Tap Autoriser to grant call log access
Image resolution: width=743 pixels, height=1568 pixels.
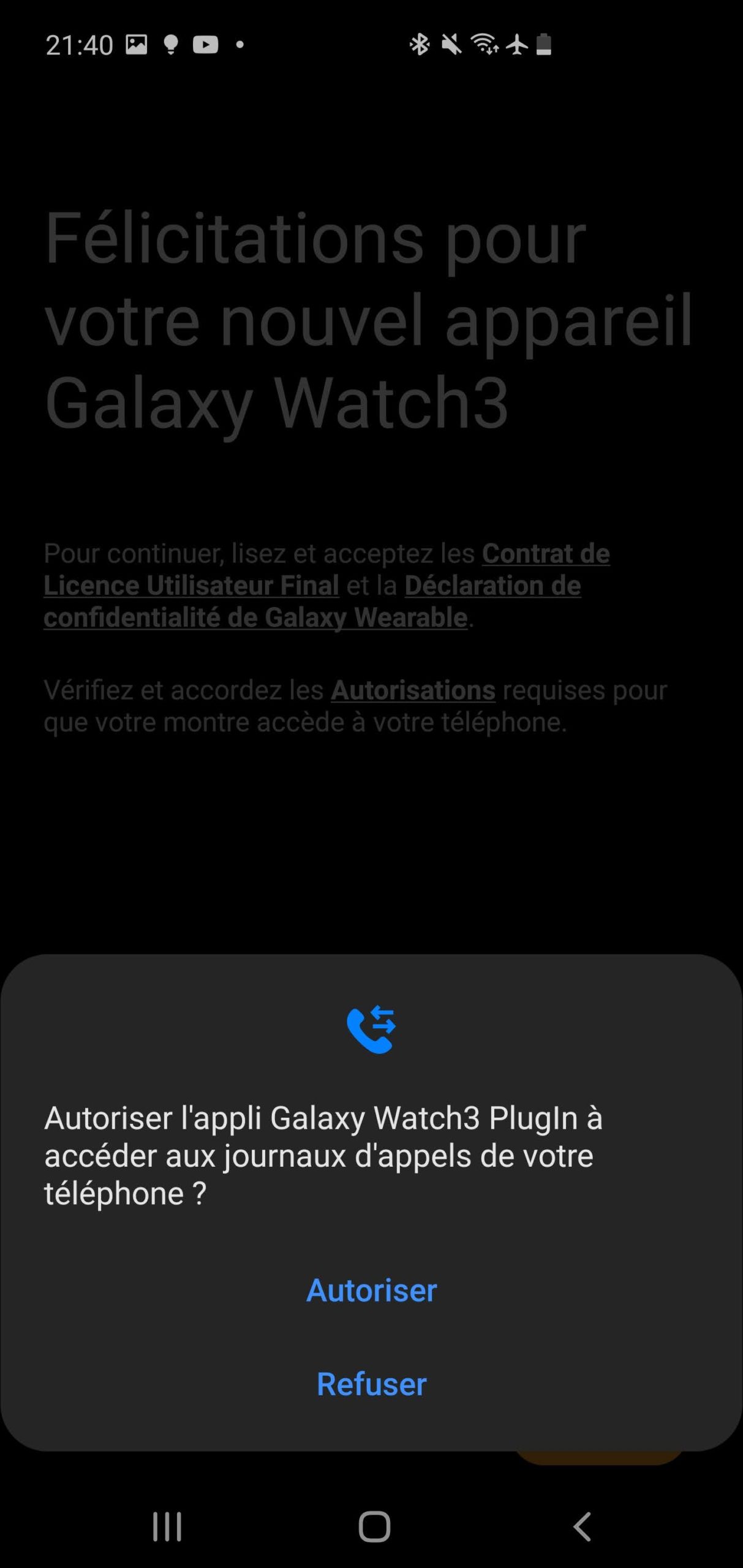coord(371,1291)
